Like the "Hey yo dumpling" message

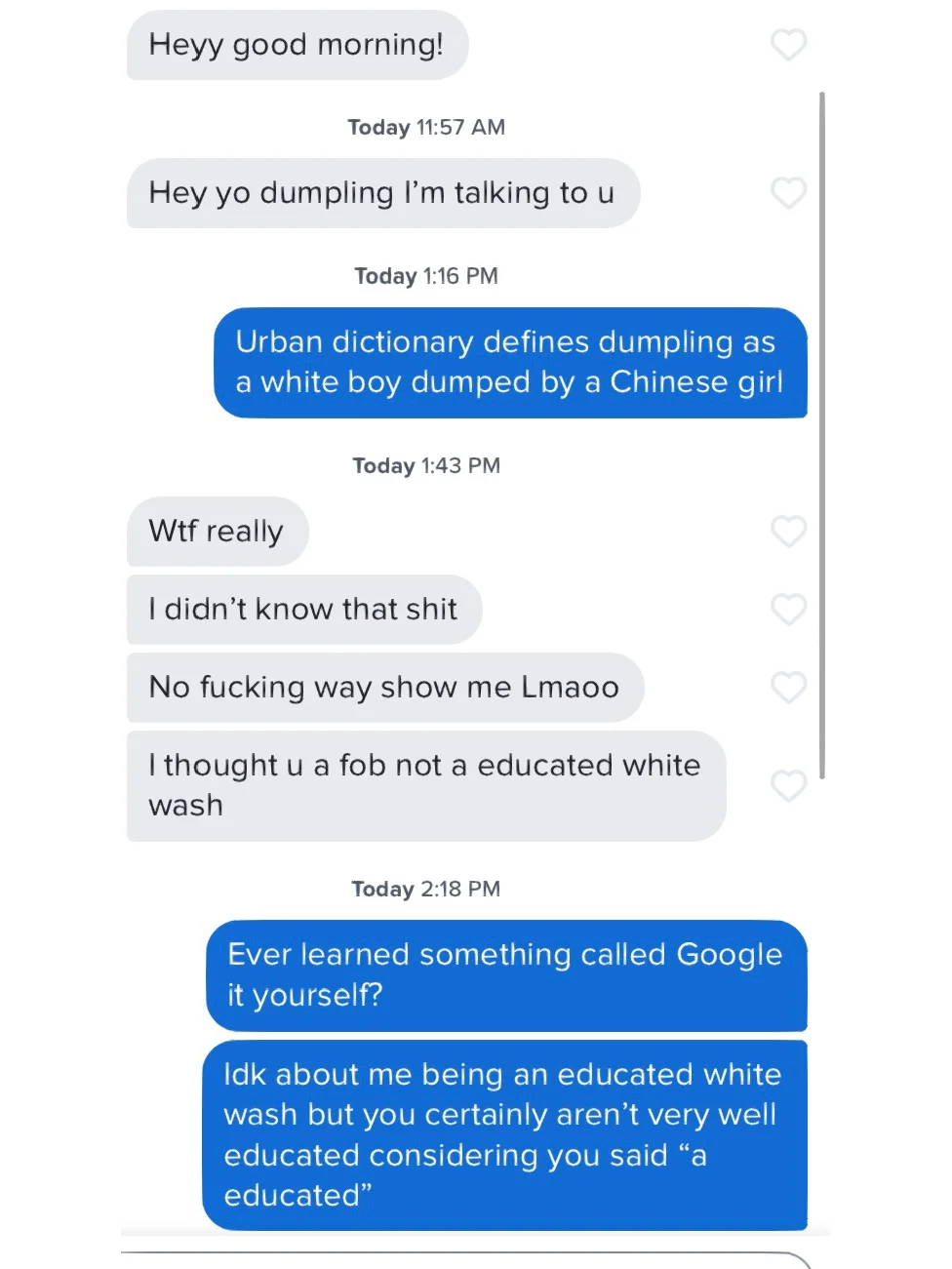[788, 192]
